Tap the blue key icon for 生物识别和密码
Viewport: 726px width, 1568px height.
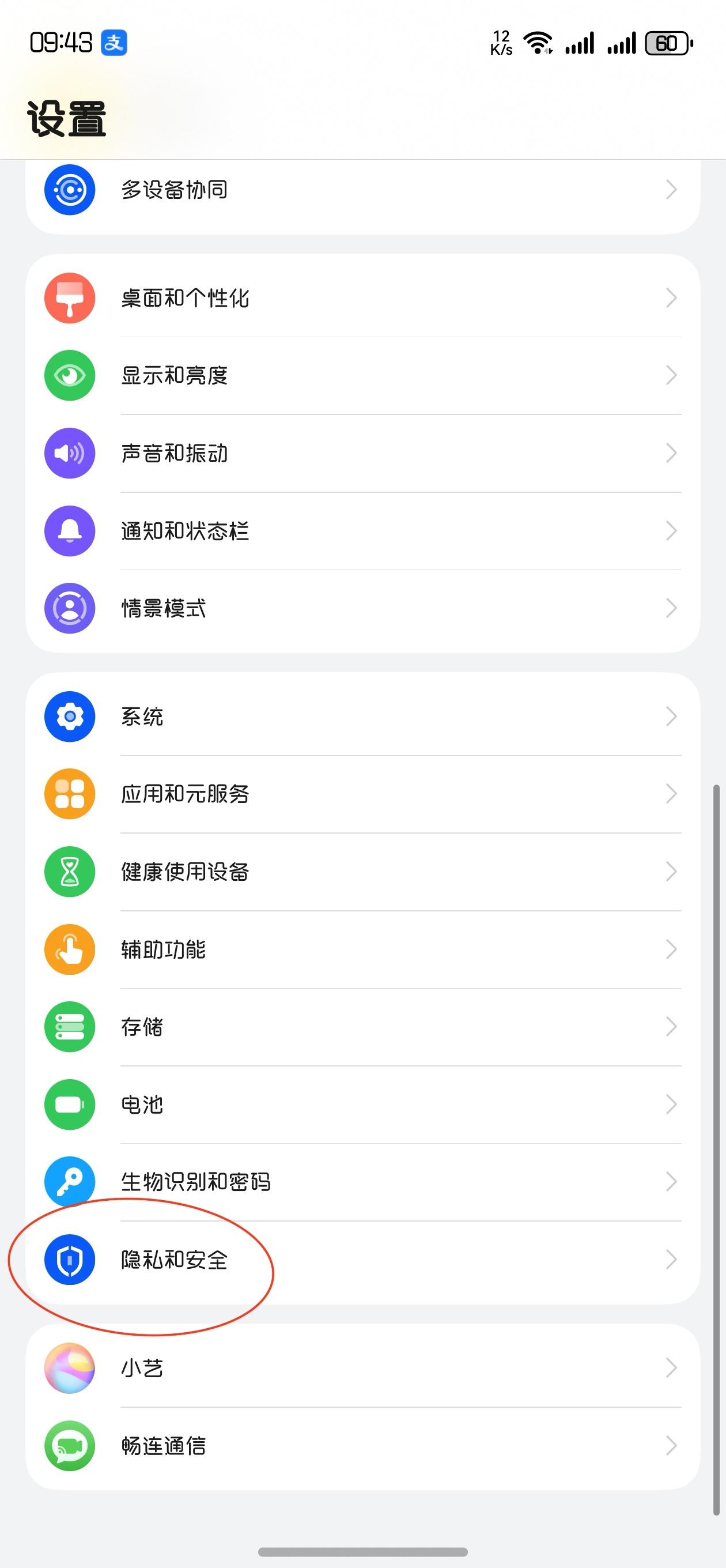(69, 1182)
